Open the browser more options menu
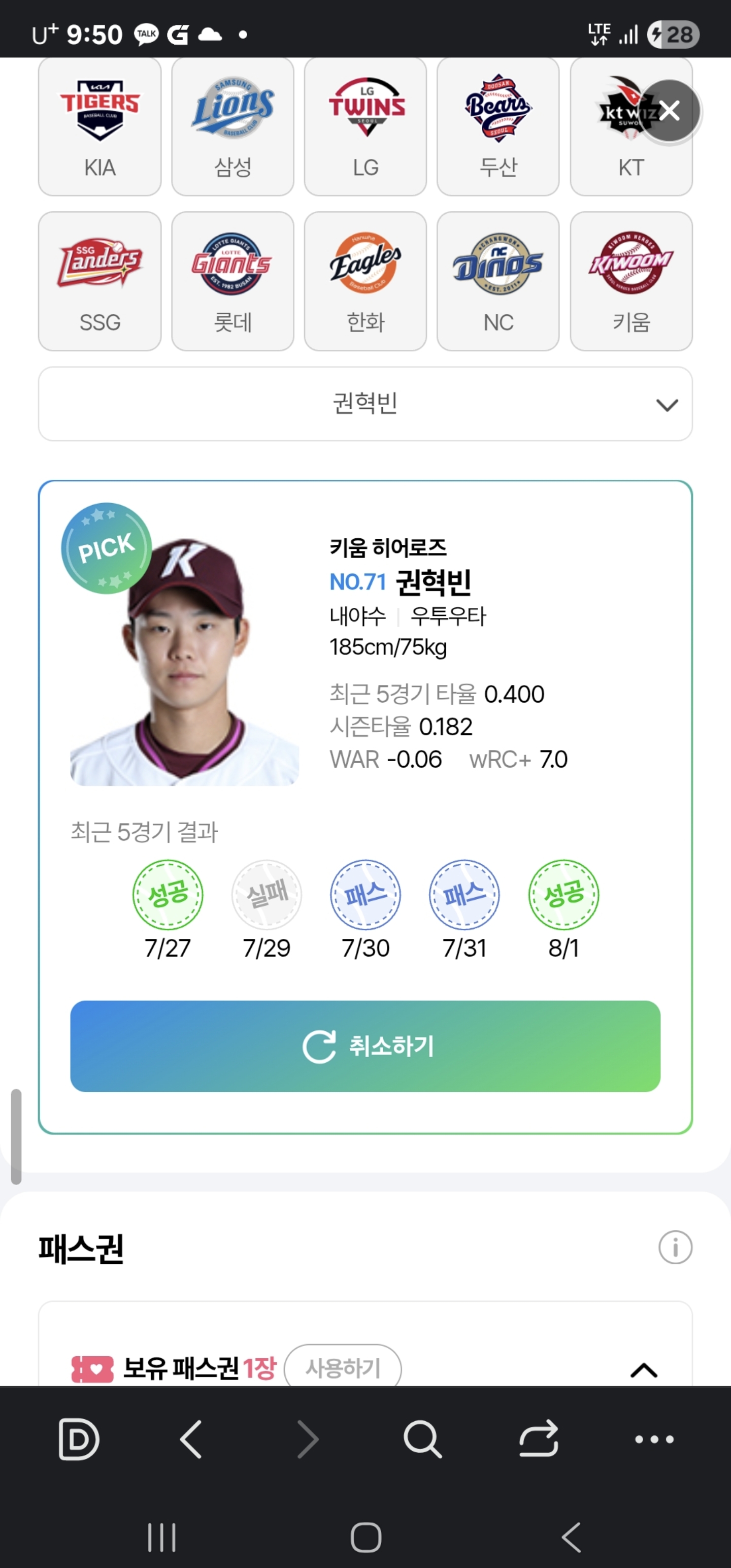The image size is (731, 1568). [x=654, y=1439]
